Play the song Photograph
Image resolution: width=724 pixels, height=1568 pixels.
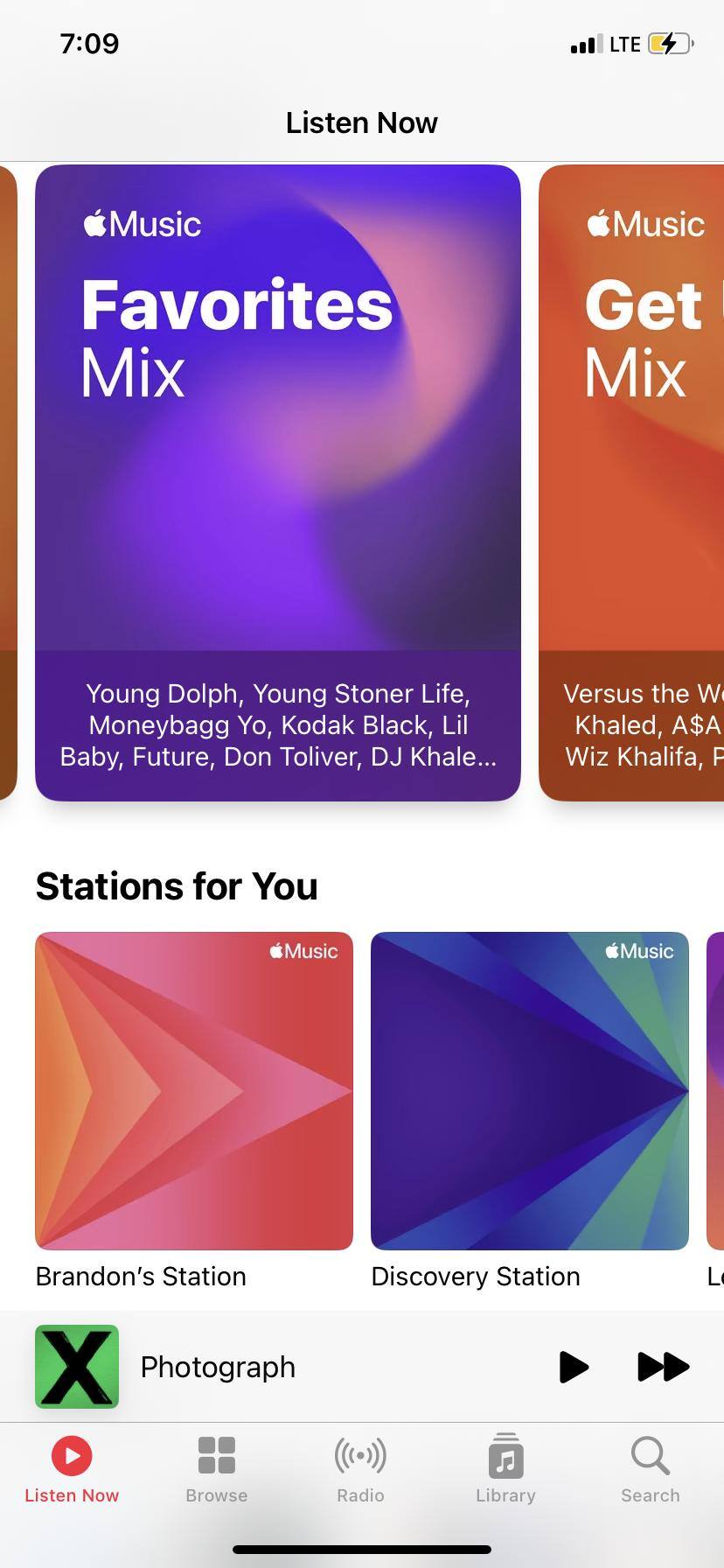coord(574,1367)
